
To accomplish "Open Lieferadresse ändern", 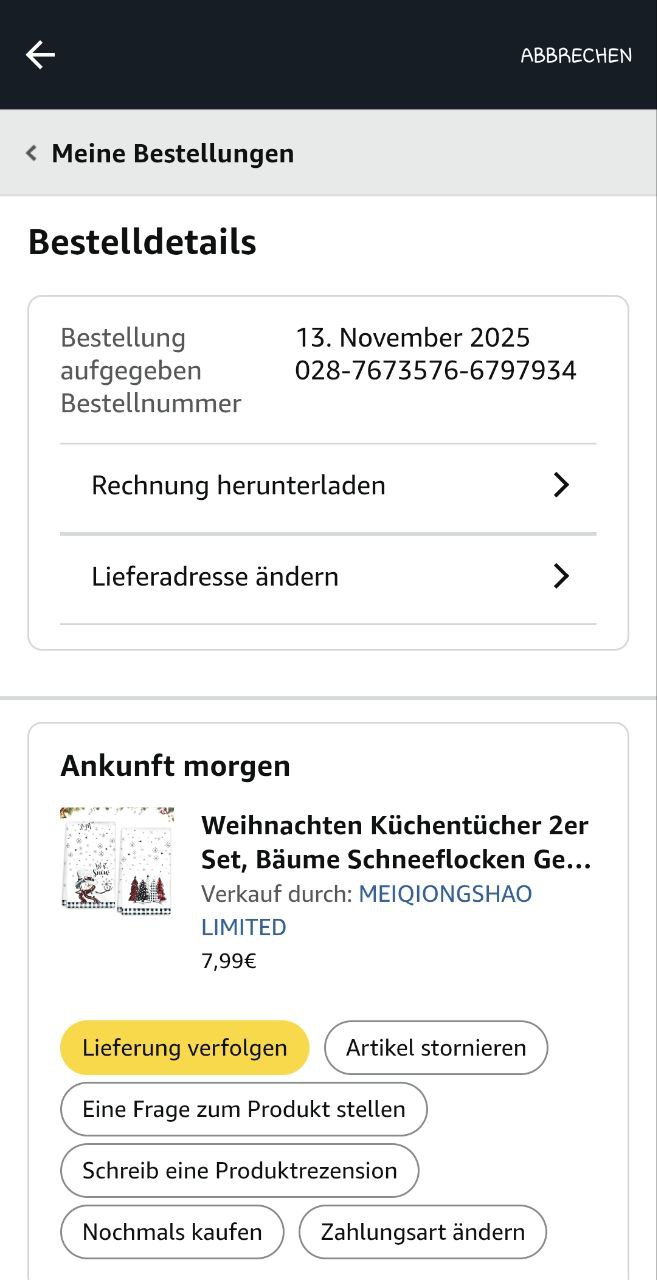I will [328, 577].
